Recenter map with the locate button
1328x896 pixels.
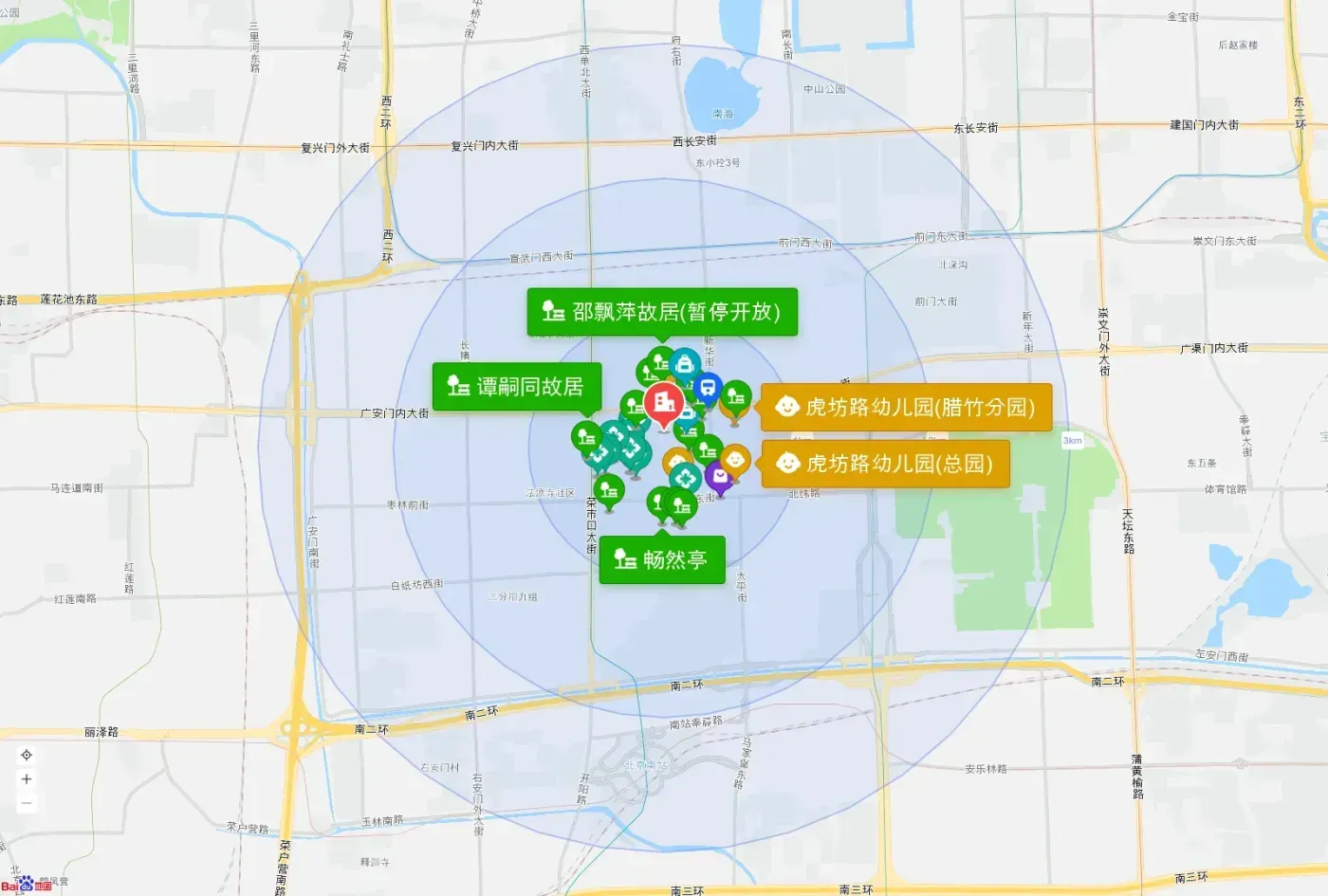pos(27,755)
